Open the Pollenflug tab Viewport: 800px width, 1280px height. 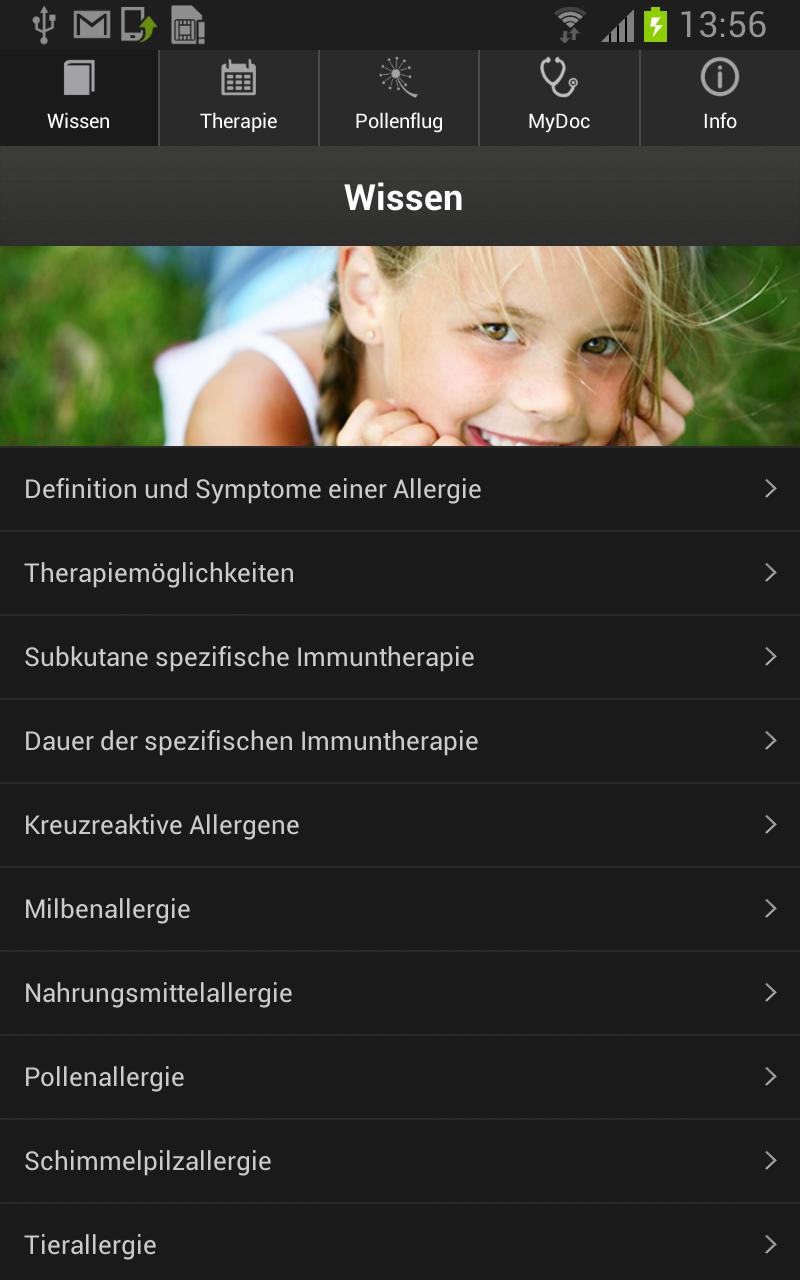(x=398, y=98)
